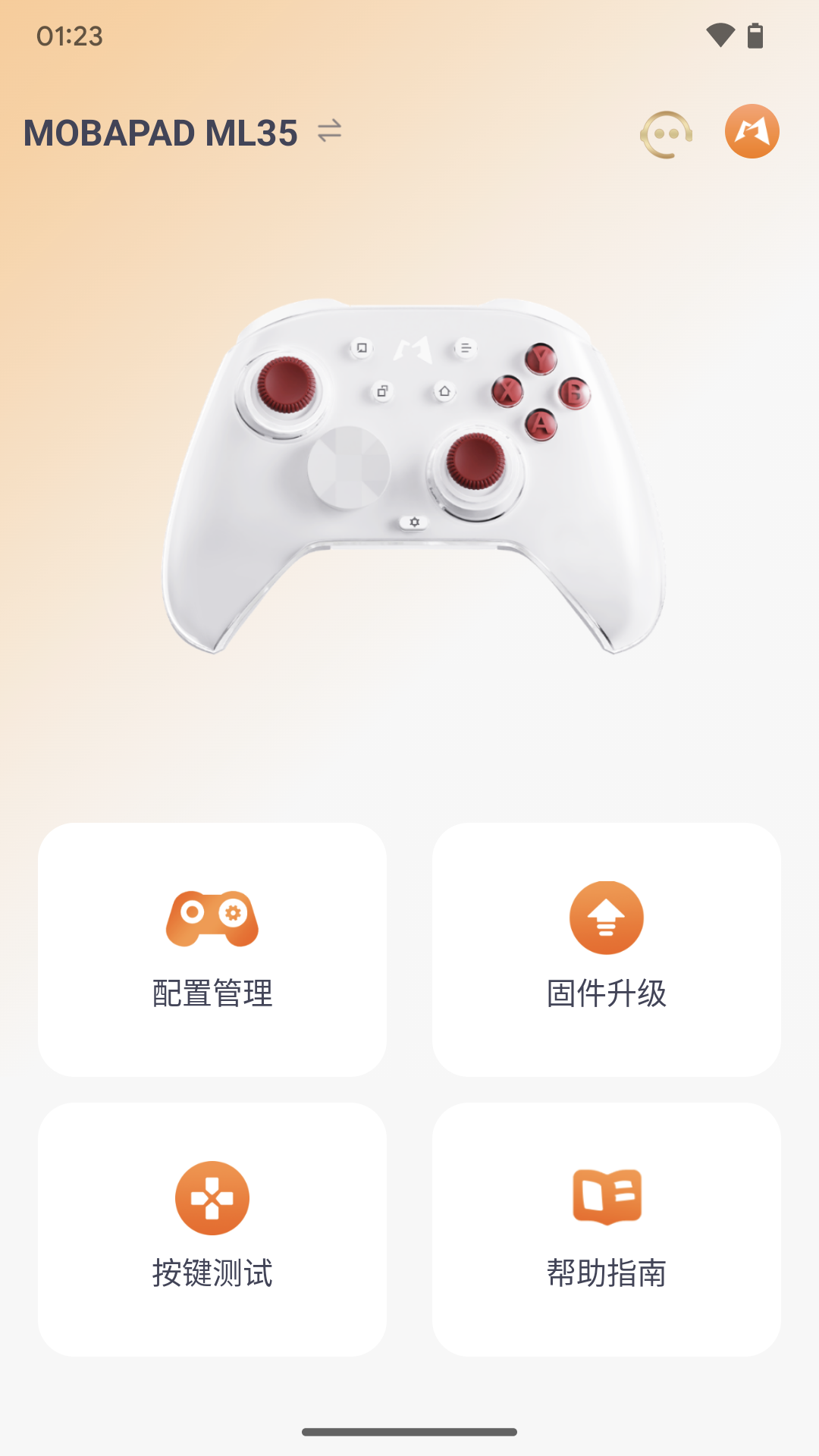Select the button test cross icon

(x=213, y=1197)
